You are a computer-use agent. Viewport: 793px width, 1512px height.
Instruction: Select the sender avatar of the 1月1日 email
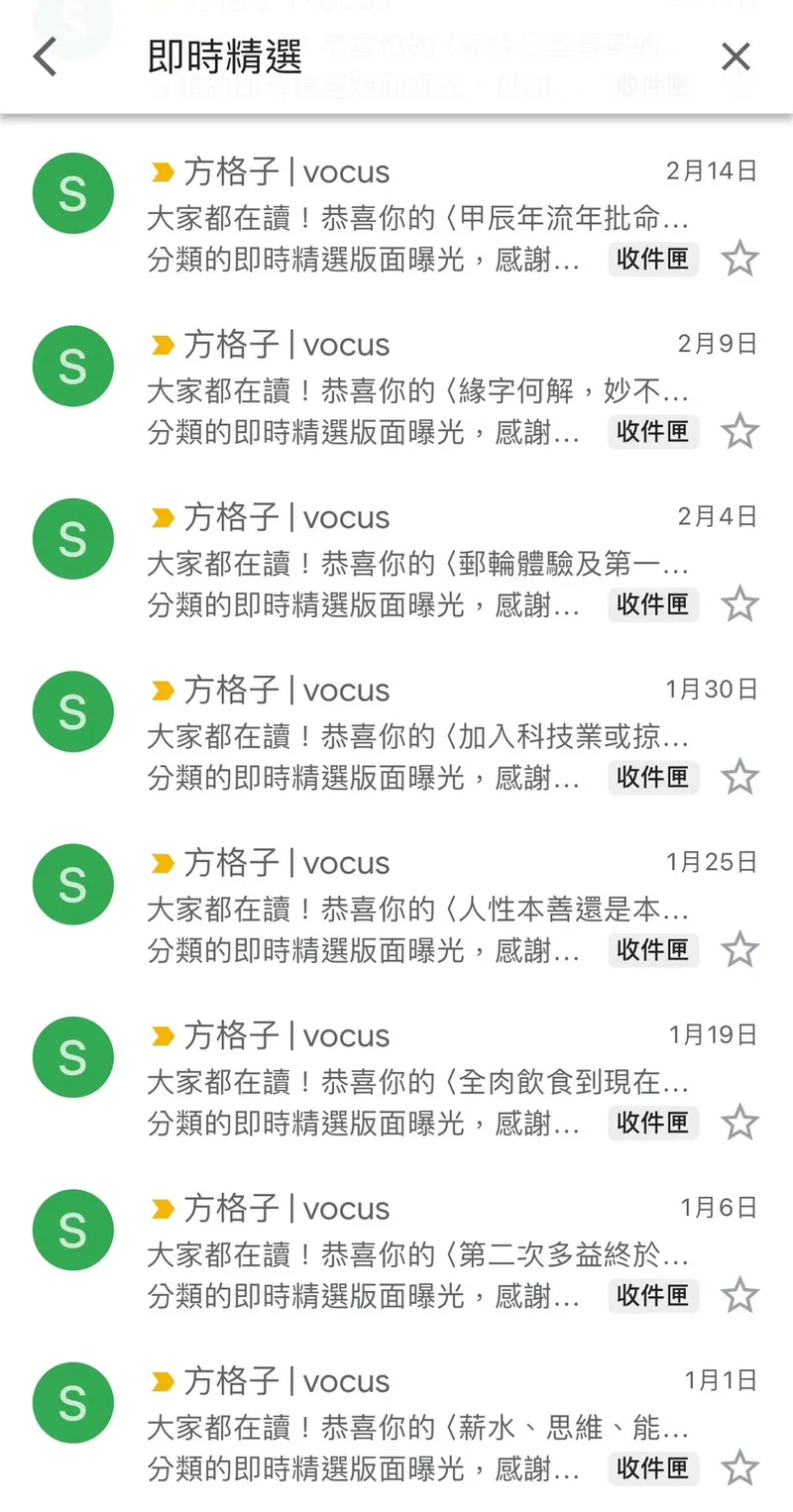point(72,1402)
